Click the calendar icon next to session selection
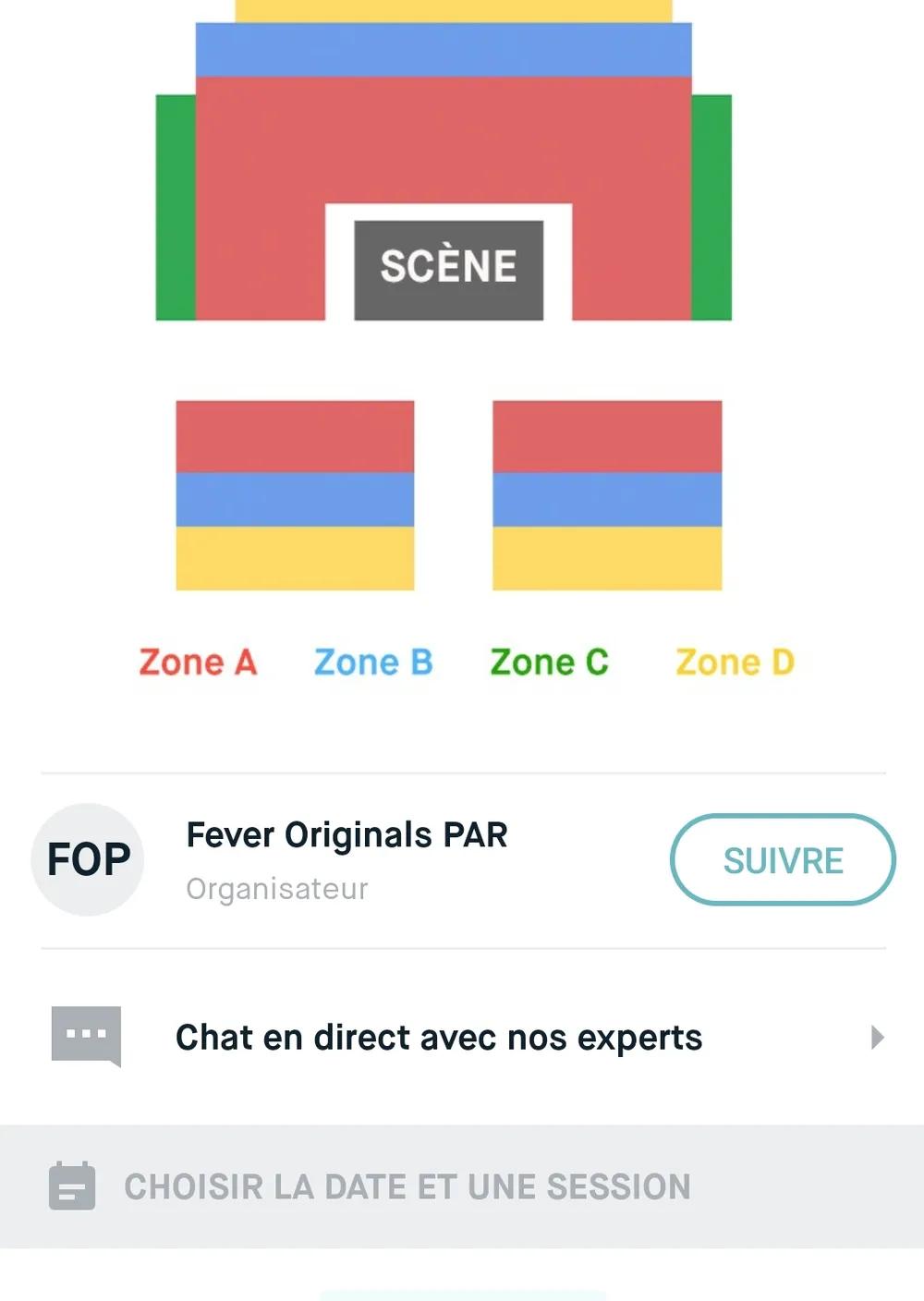Viewport: 924px width, 1301px height. [x=70, y=1186]
